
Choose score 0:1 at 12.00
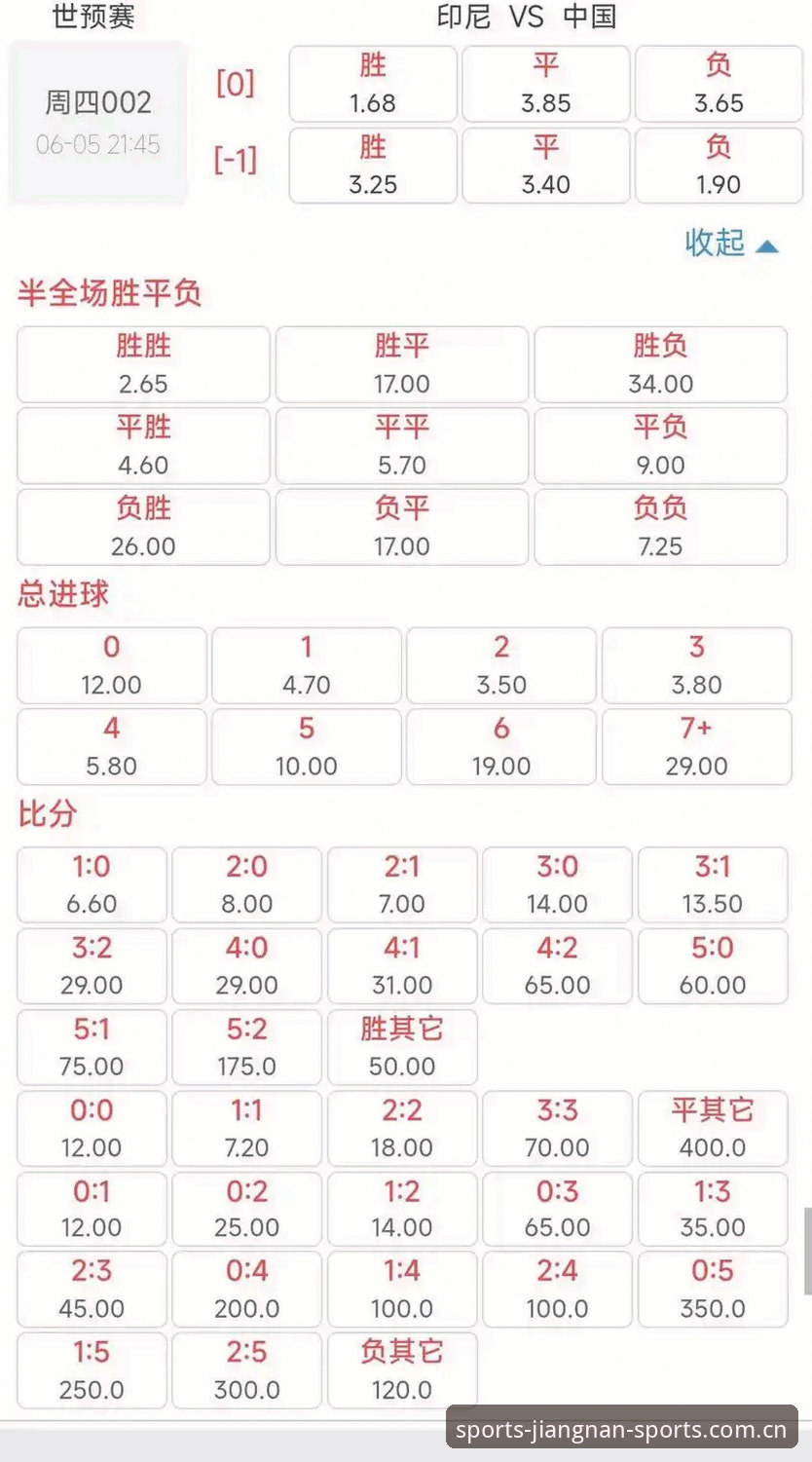[92, 1209]
